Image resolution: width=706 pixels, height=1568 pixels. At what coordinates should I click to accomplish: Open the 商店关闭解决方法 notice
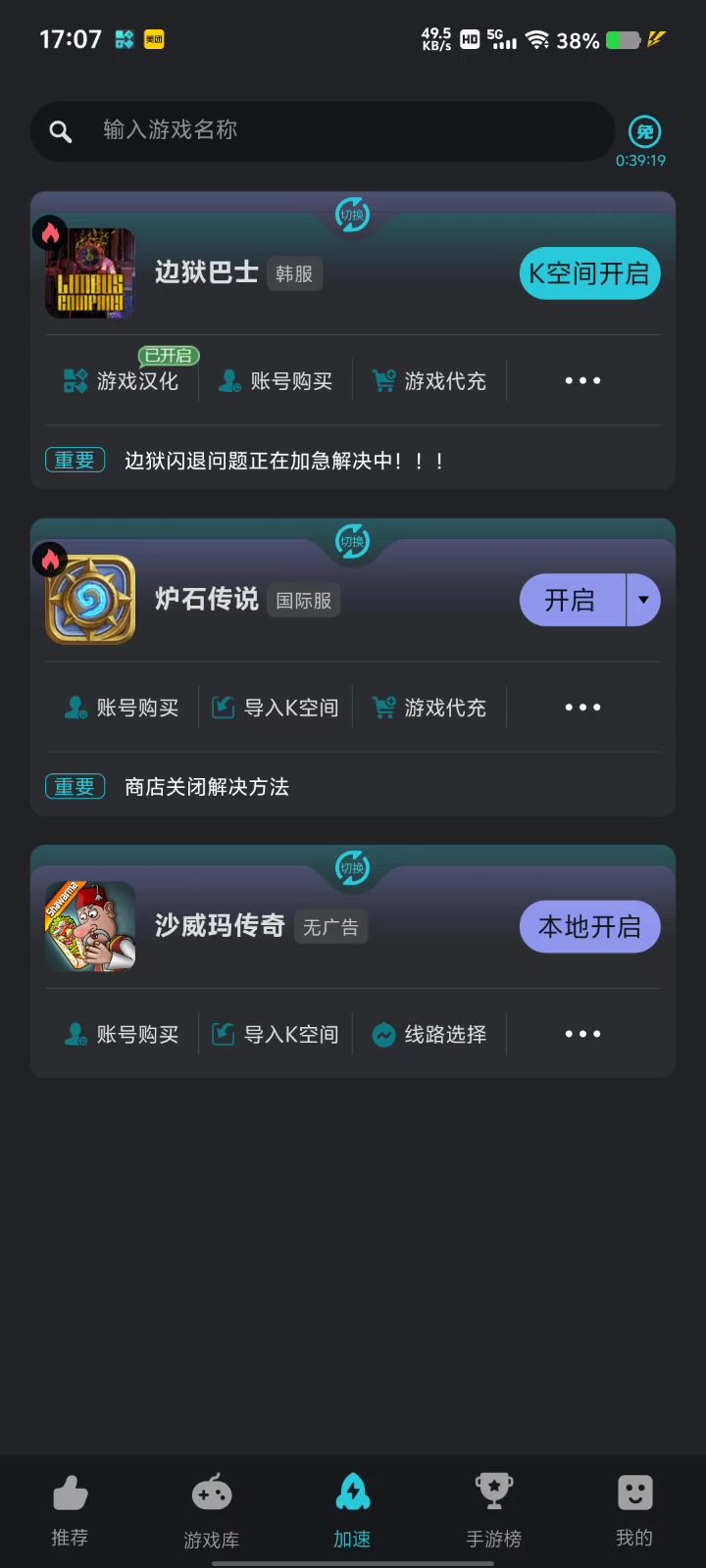click(x=207, y=787)
